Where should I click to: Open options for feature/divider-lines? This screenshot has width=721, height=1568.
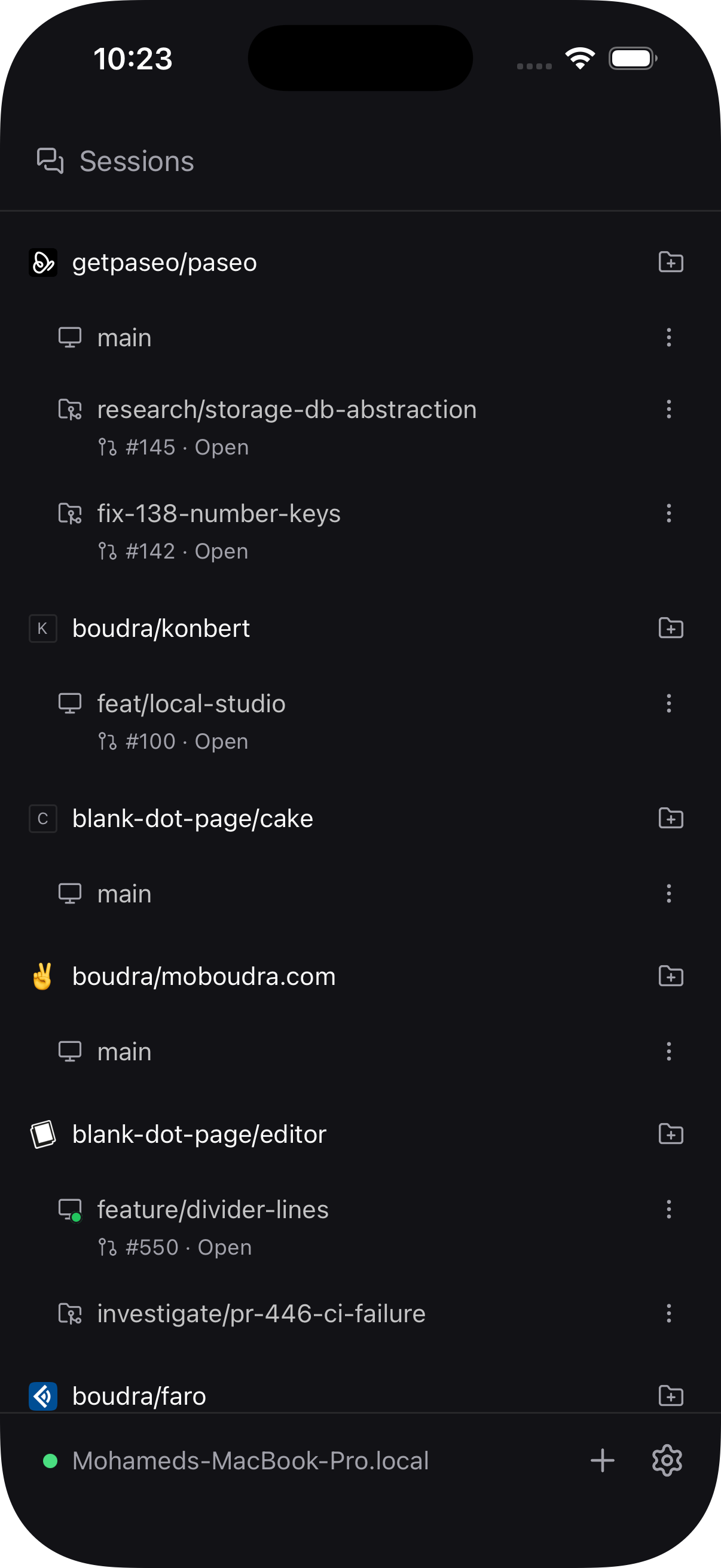[668, 1209]
